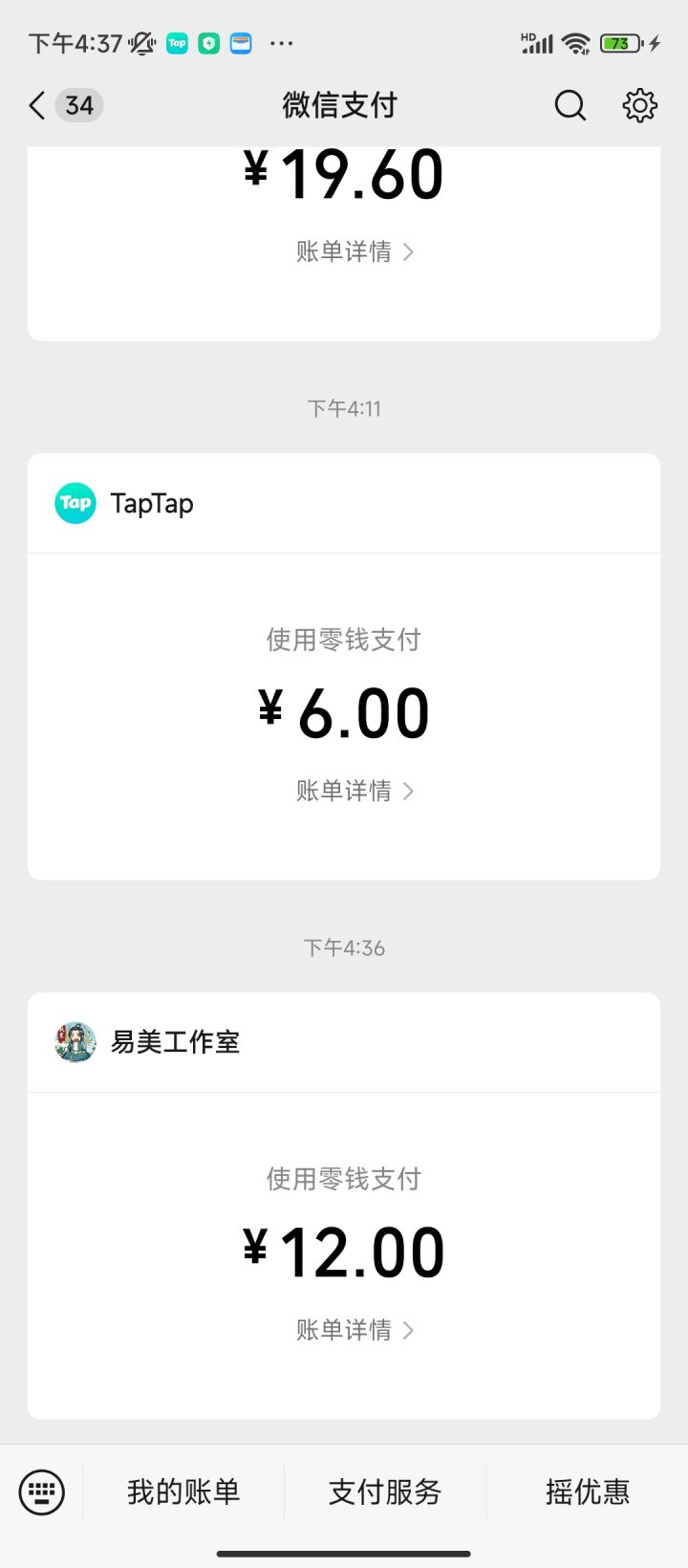The width and height of the screenshot is (688, 1568).
Task: Open 摇优惠 at the bottom right
Action: pos(587,1492)
